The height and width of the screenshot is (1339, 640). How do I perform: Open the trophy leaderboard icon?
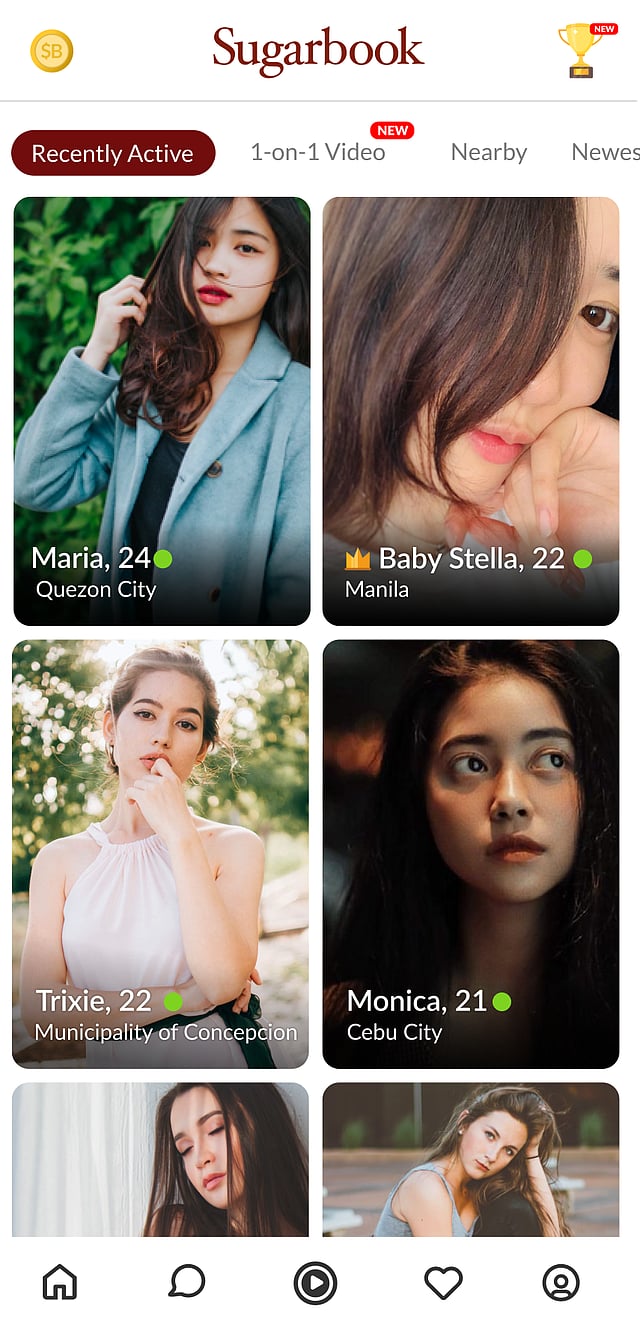(x=581, y=50)
